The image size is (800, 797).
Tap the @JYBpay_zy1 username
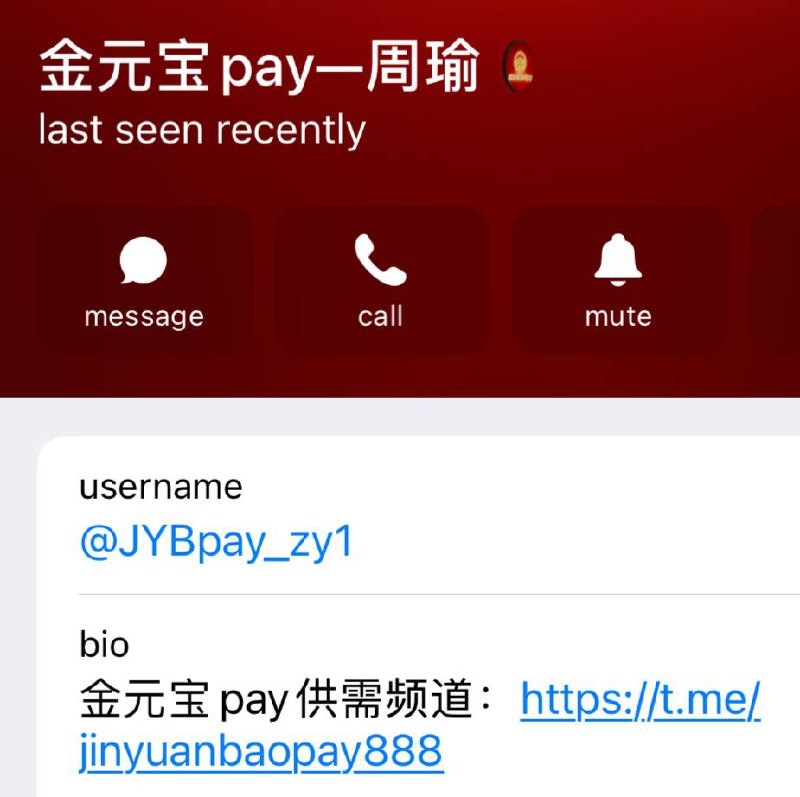pos(216,541)
